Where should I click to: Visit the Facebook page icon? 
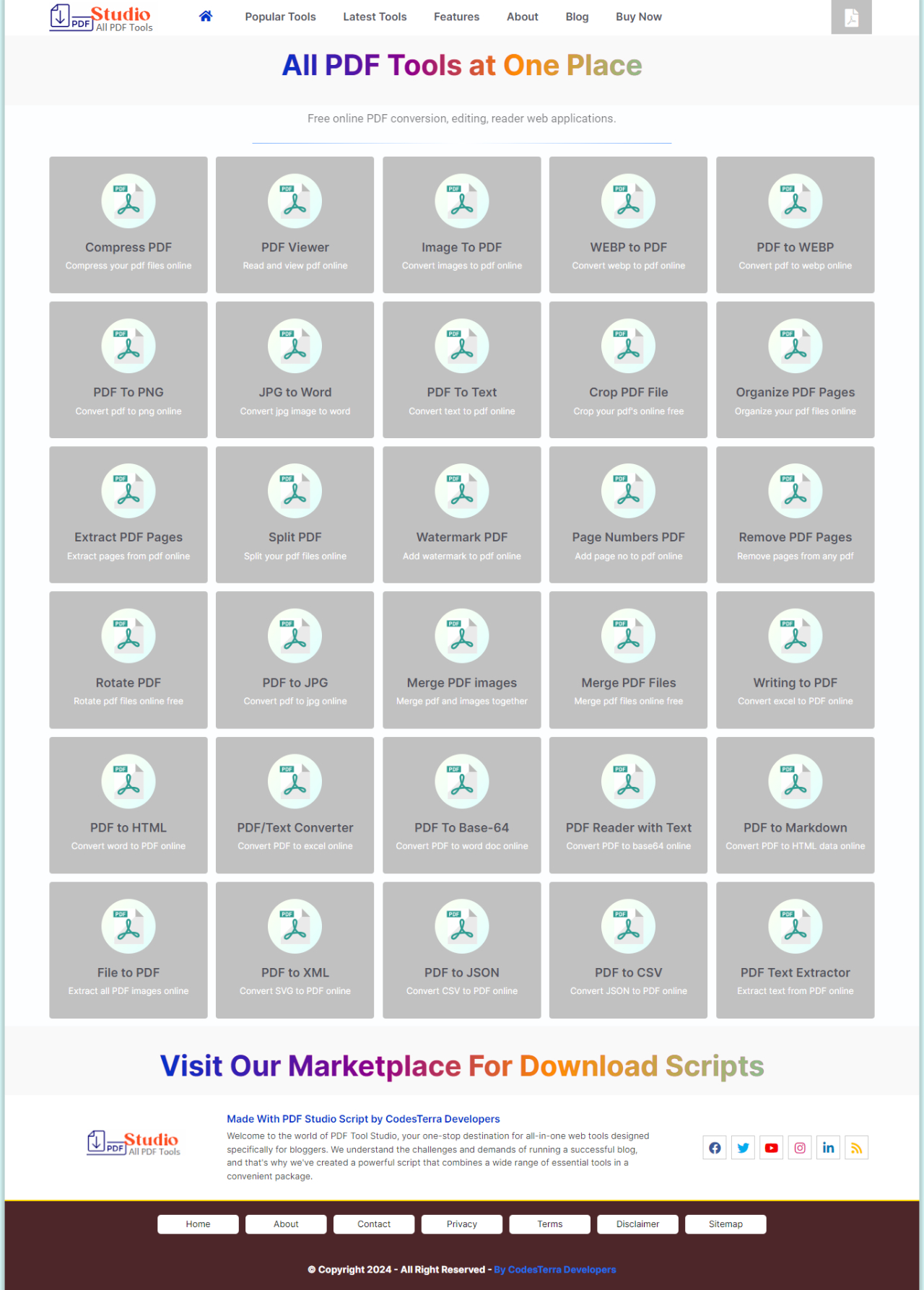coord(715,1148)
